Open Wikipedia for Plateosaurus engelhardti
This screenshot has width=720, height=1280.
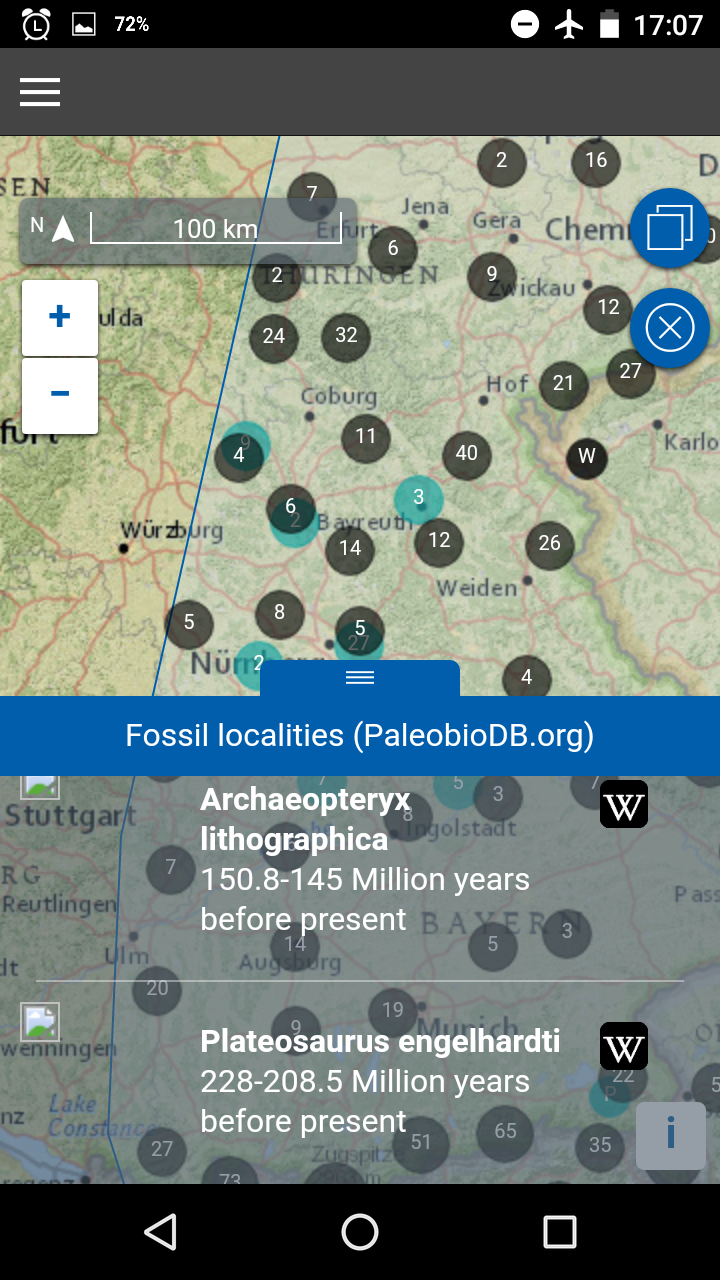(x=624, y=1046)
